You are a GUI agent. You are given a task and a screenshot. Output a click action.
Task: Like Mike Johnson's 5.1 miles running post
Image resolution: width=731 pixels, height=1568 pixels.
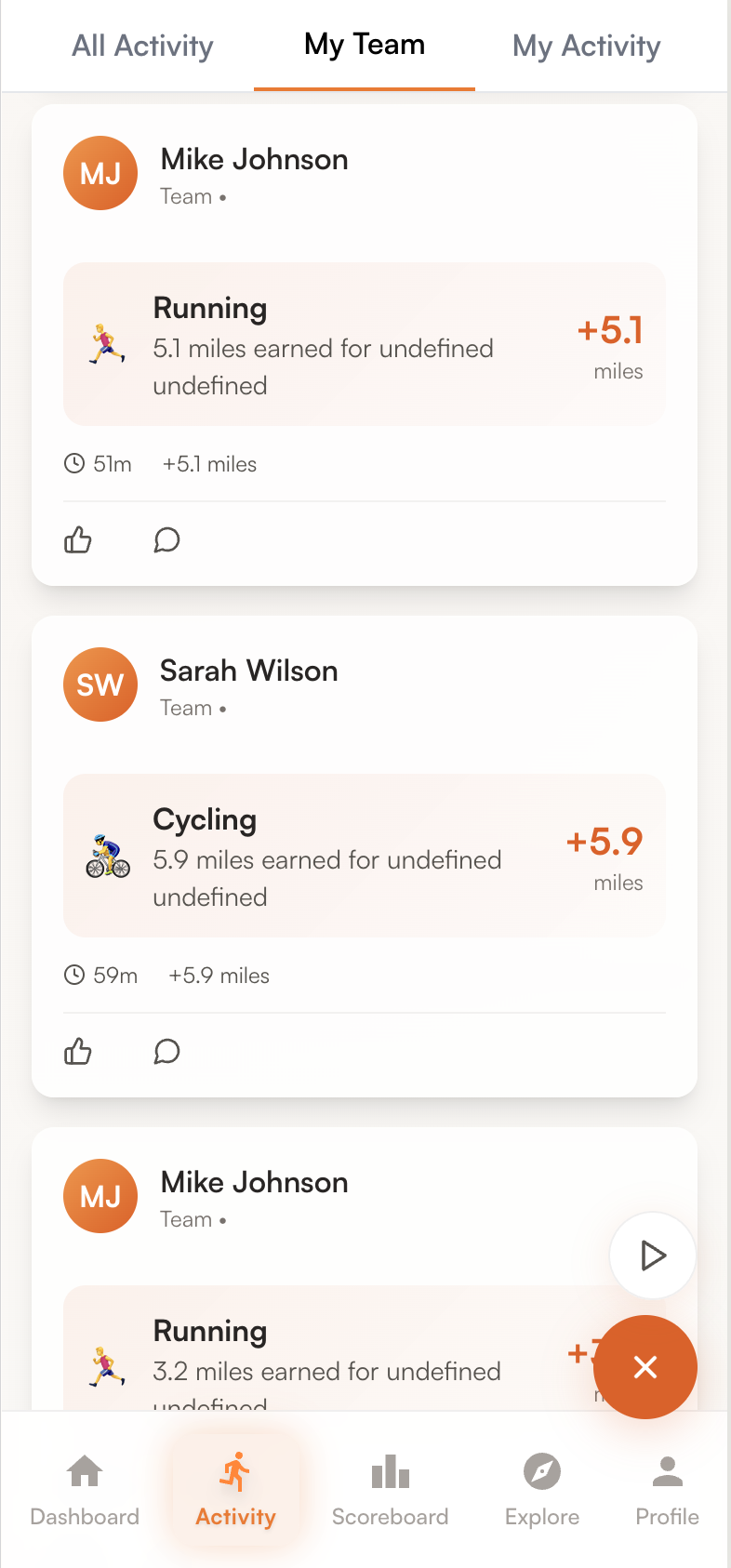[78, 540]
